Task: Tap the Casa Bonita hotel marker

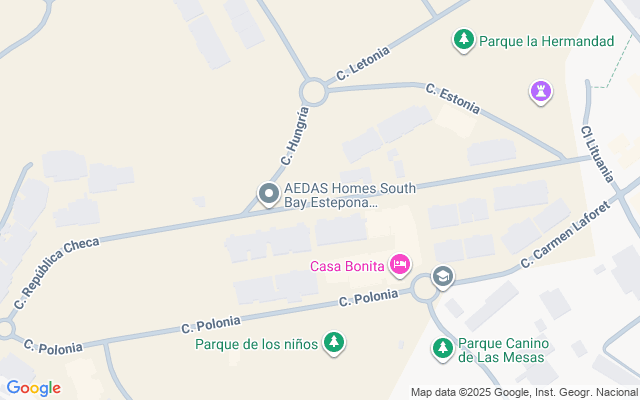Action: click(x=399, y=264)
